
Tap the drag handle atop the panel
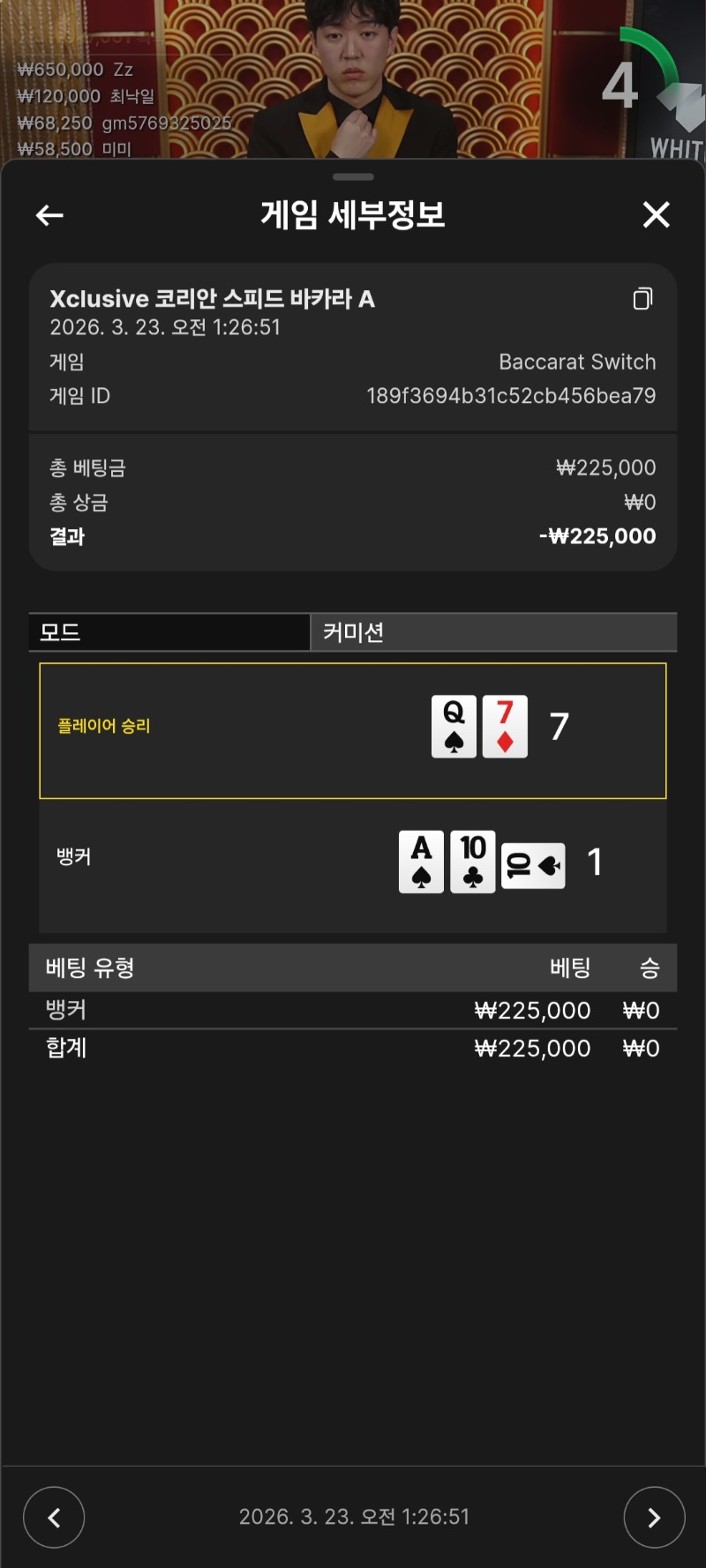353,176
